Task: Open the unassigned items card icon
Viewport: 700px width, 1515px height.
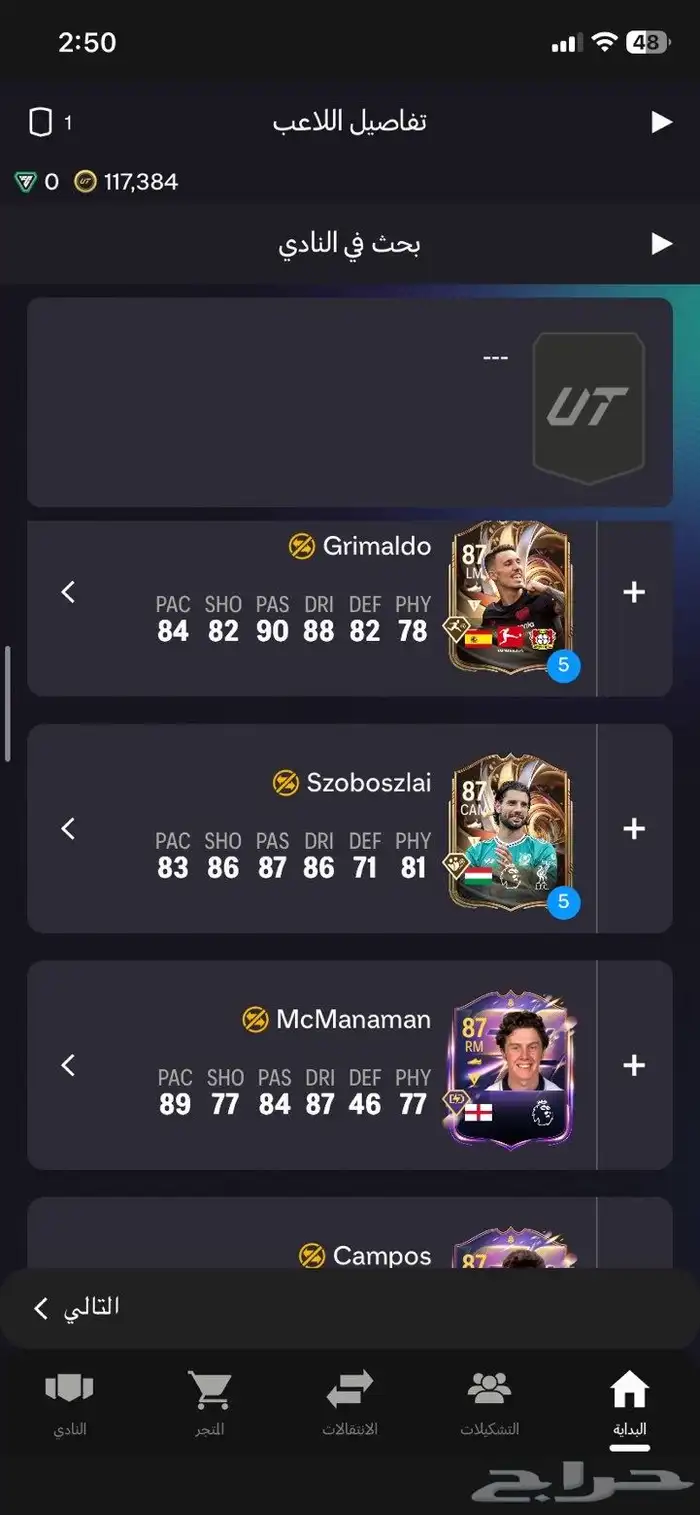Action: click(41, 123)
